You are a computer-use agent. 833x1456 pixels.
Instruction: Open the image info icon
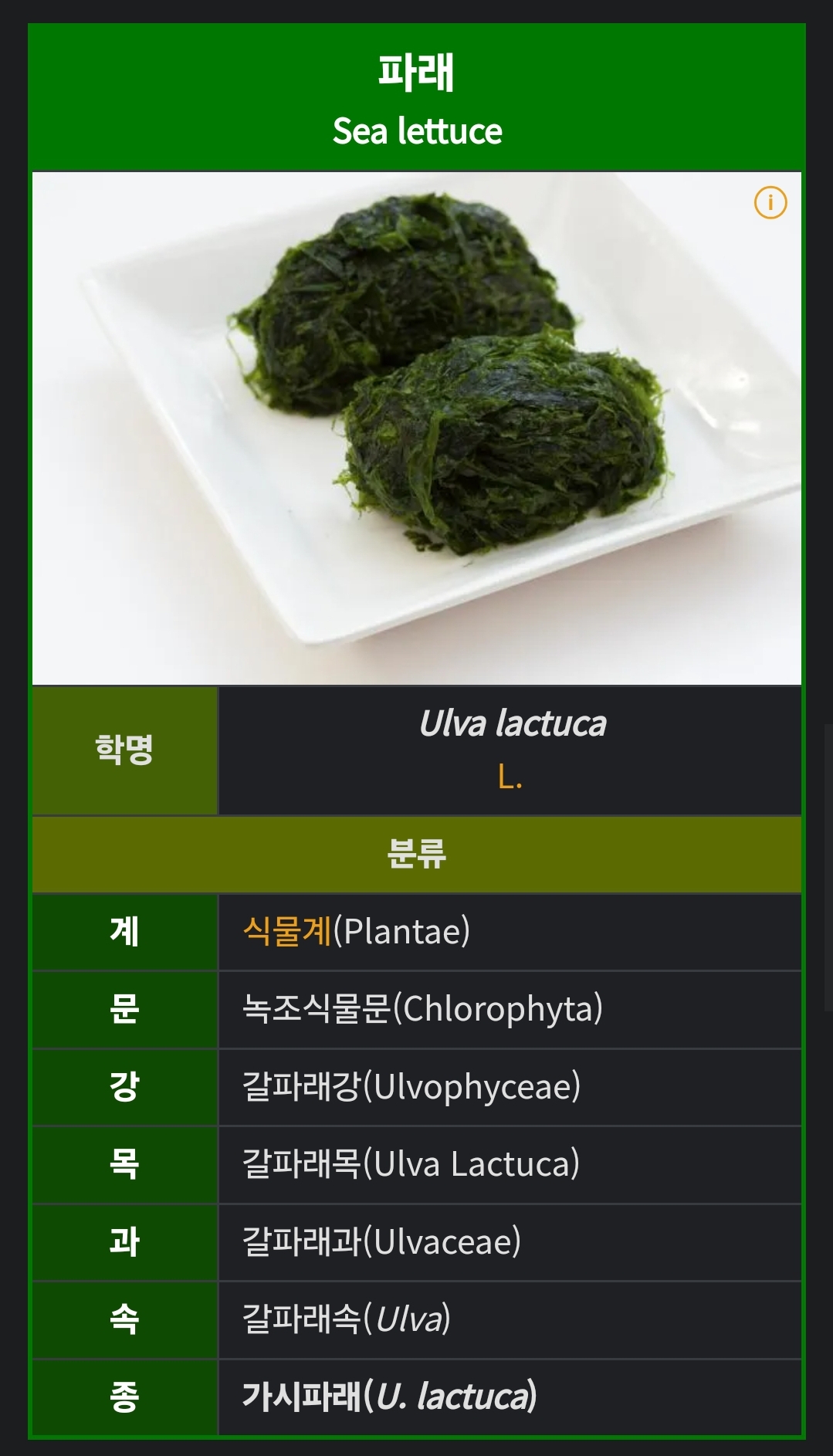pyautogui.click(x=770, y=203)
